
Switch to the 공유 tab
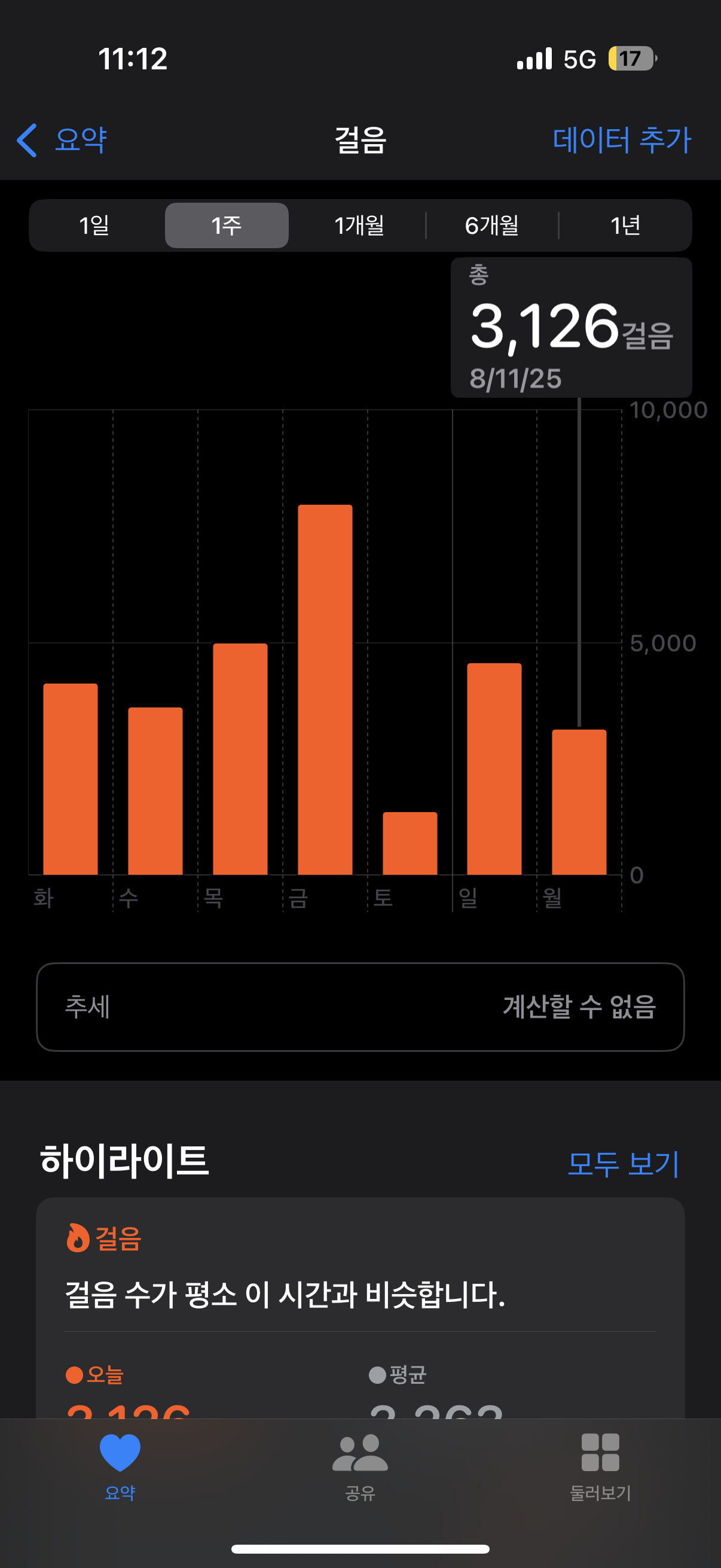point(360,1466)
